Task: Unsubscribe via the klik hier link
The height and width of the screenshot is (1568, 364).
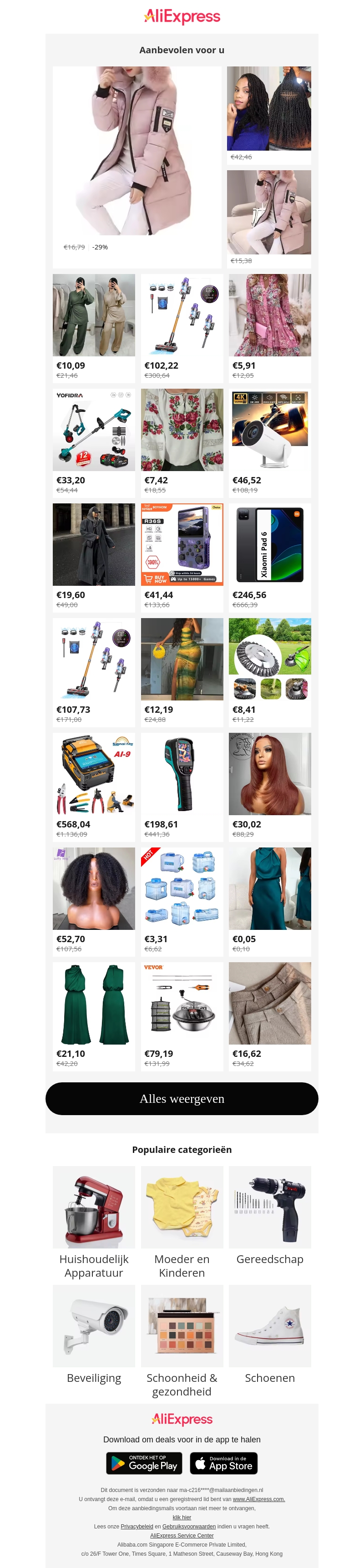Action: [x=182, y=1517]
